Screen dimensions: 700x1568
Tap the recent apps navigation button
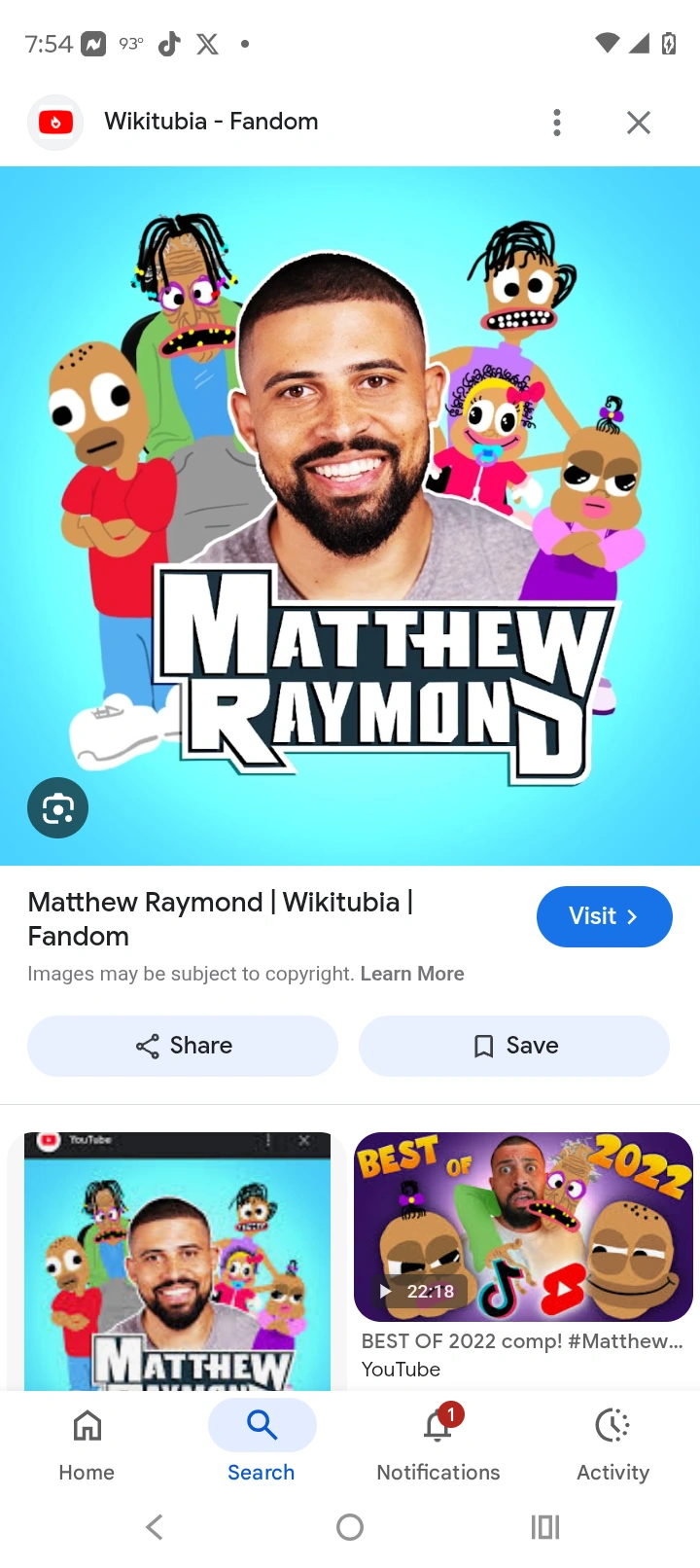click(x=544, y=1527)
